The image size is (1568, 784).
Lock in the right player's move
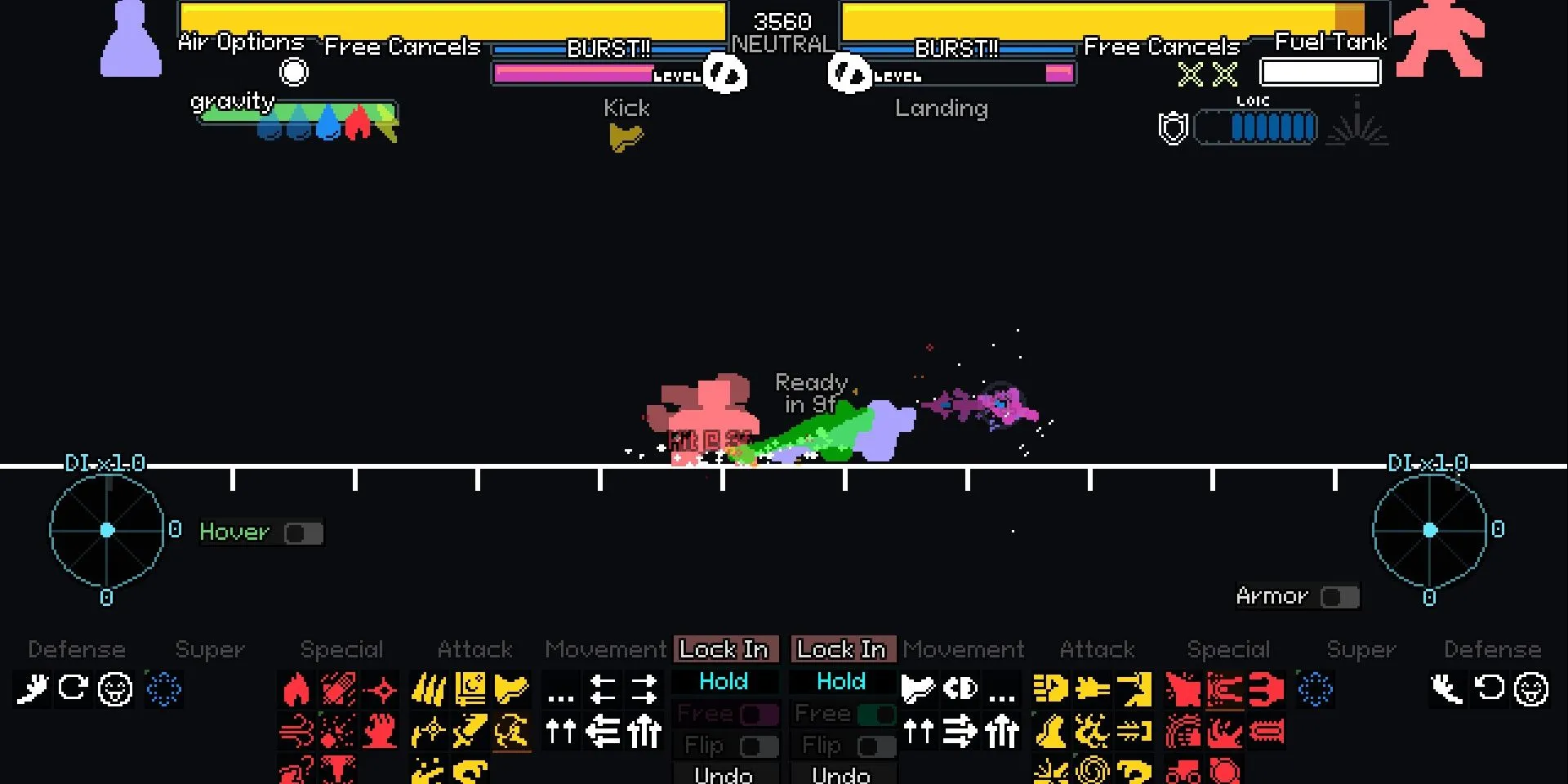[842, 649]
